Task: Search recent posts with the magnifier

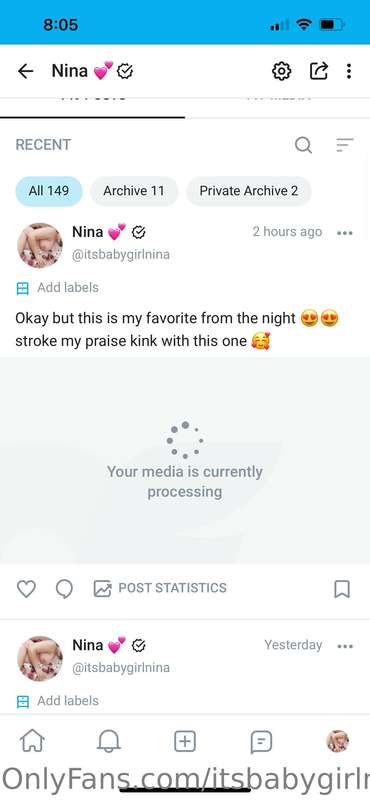Action: coord(304,145)
